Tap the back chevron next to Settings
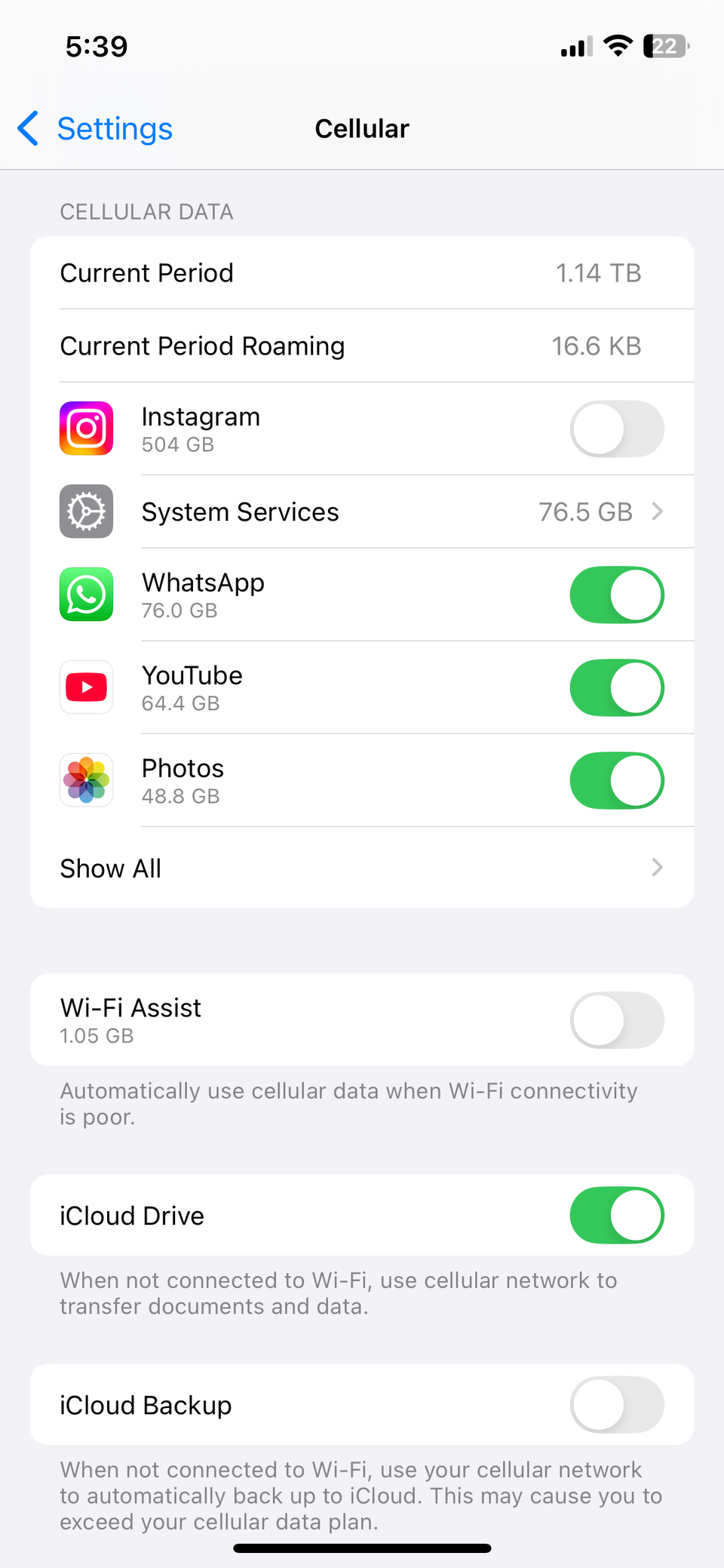This screenshot has width=724, height=1568. [27, 128]
